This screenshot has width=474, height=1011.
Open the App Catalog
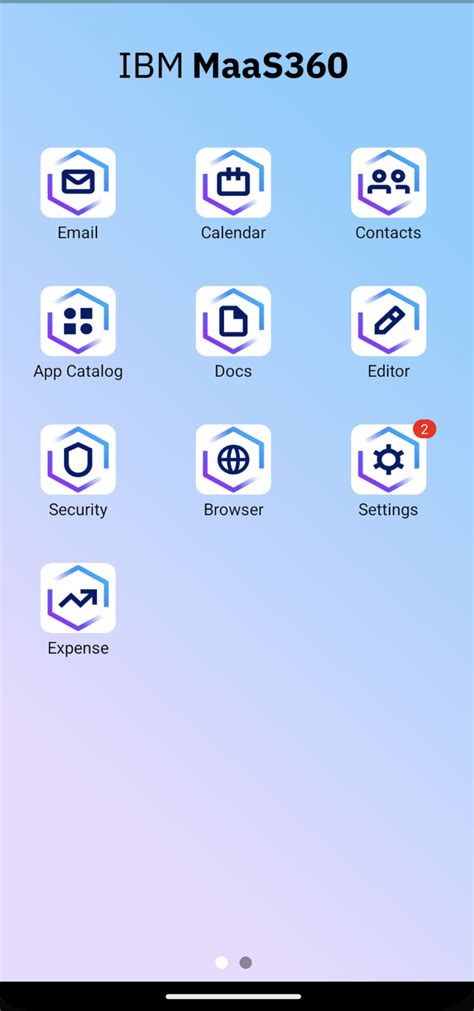[x=78, y=321]
